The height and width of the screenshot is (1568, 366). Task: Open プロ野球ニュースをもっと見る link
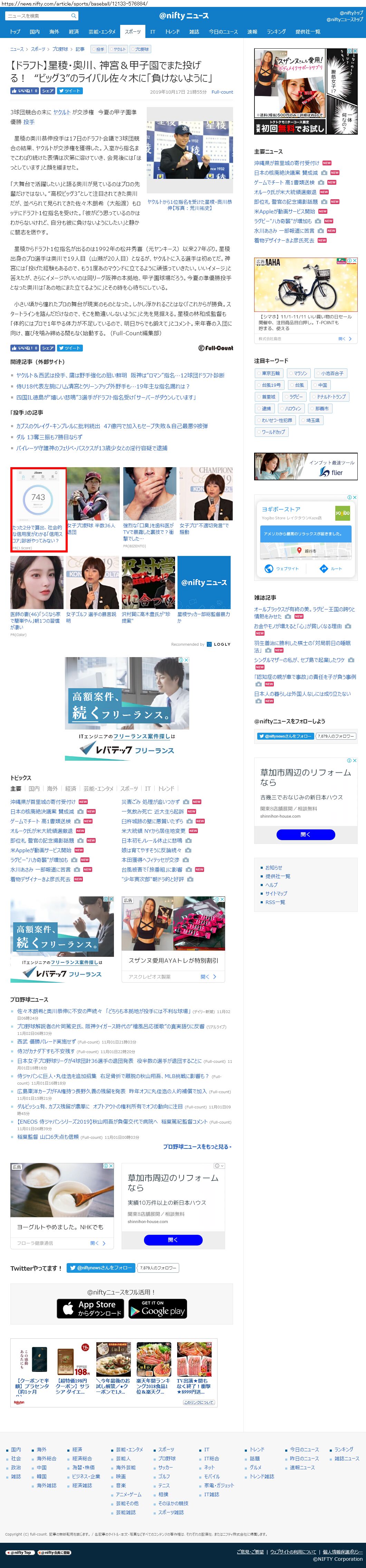197,1146
